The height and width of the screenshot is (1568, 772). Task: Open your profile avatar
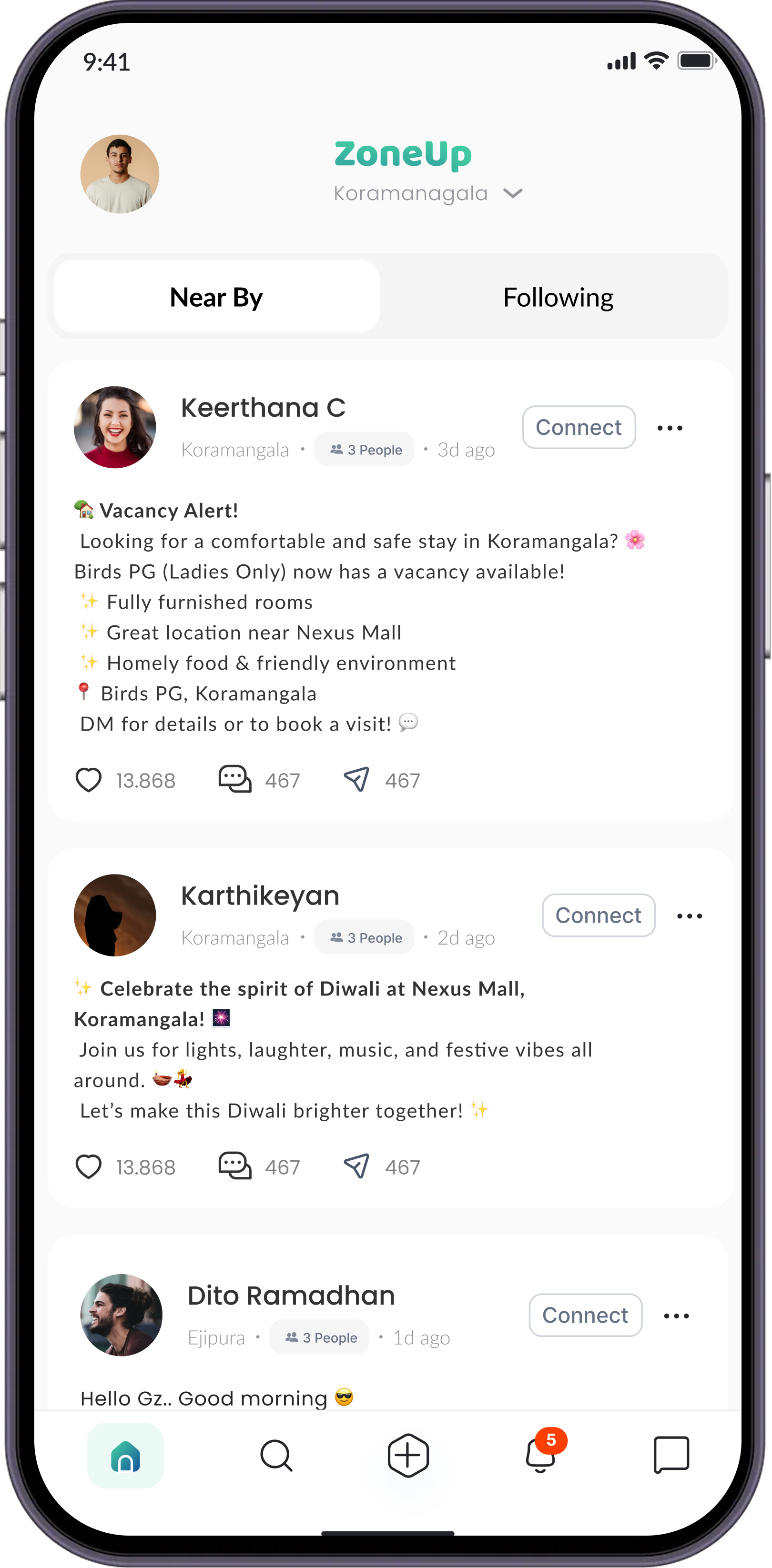click(119, 174)
